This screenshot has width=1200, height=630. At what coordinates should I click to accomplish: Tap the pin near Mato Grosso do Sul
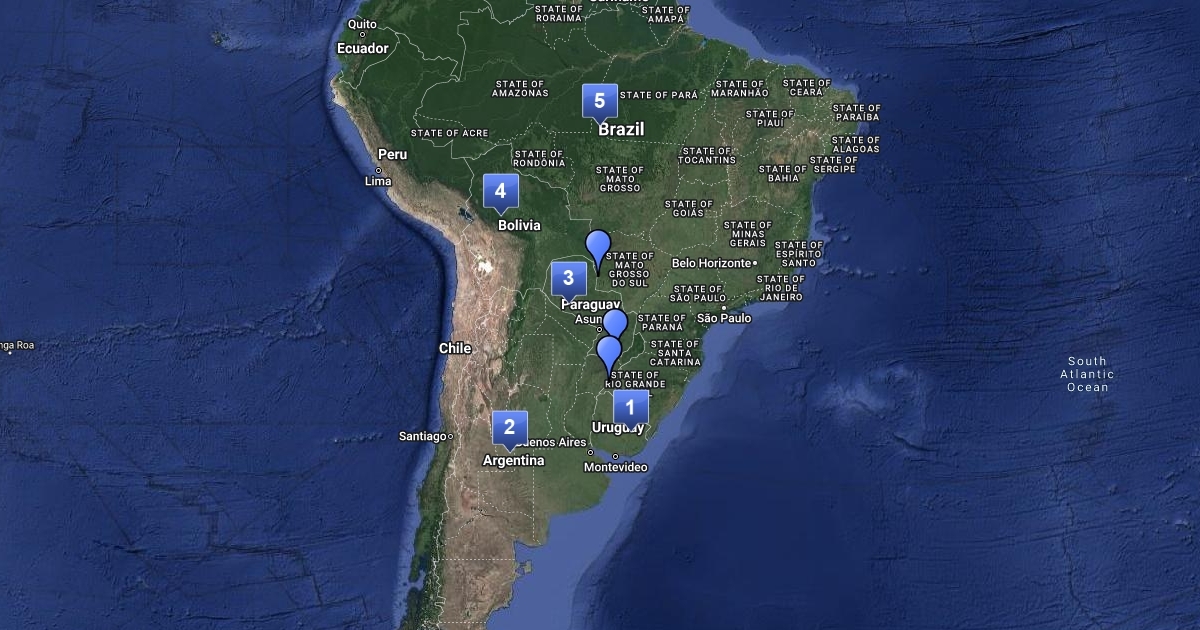(x=598, y=245)
